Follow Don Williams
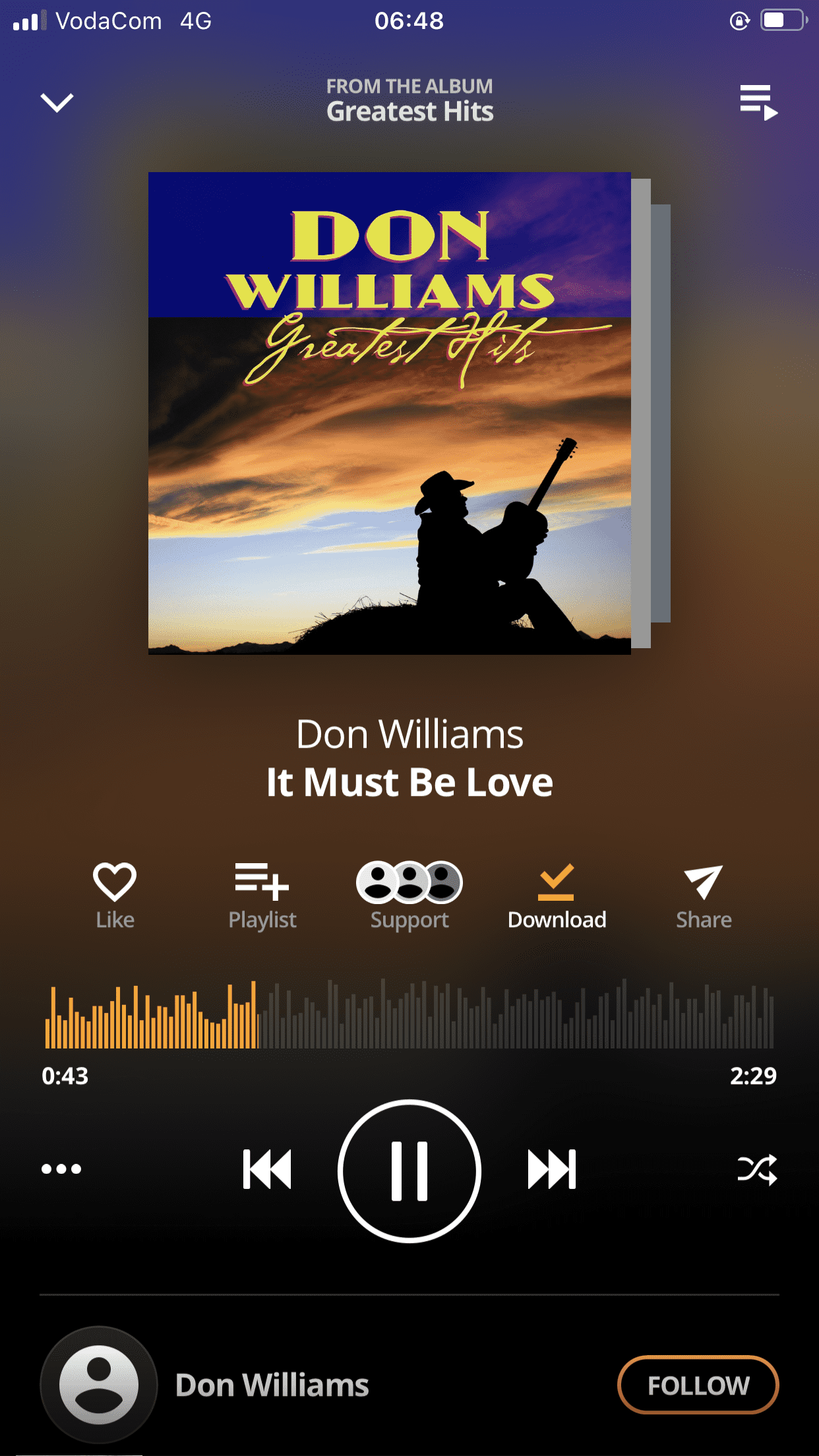Image resolution: width=819 pixels, height=1456 pixels. 698,1385
